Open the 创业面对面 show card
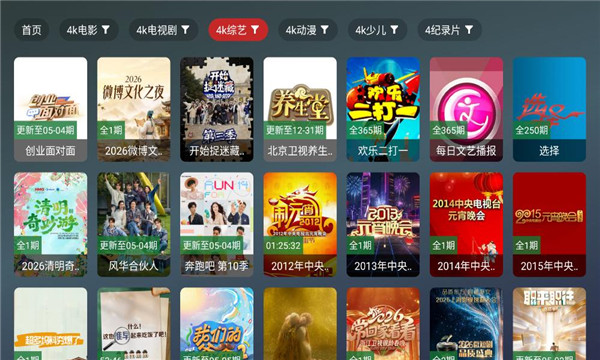 point(51,109)
